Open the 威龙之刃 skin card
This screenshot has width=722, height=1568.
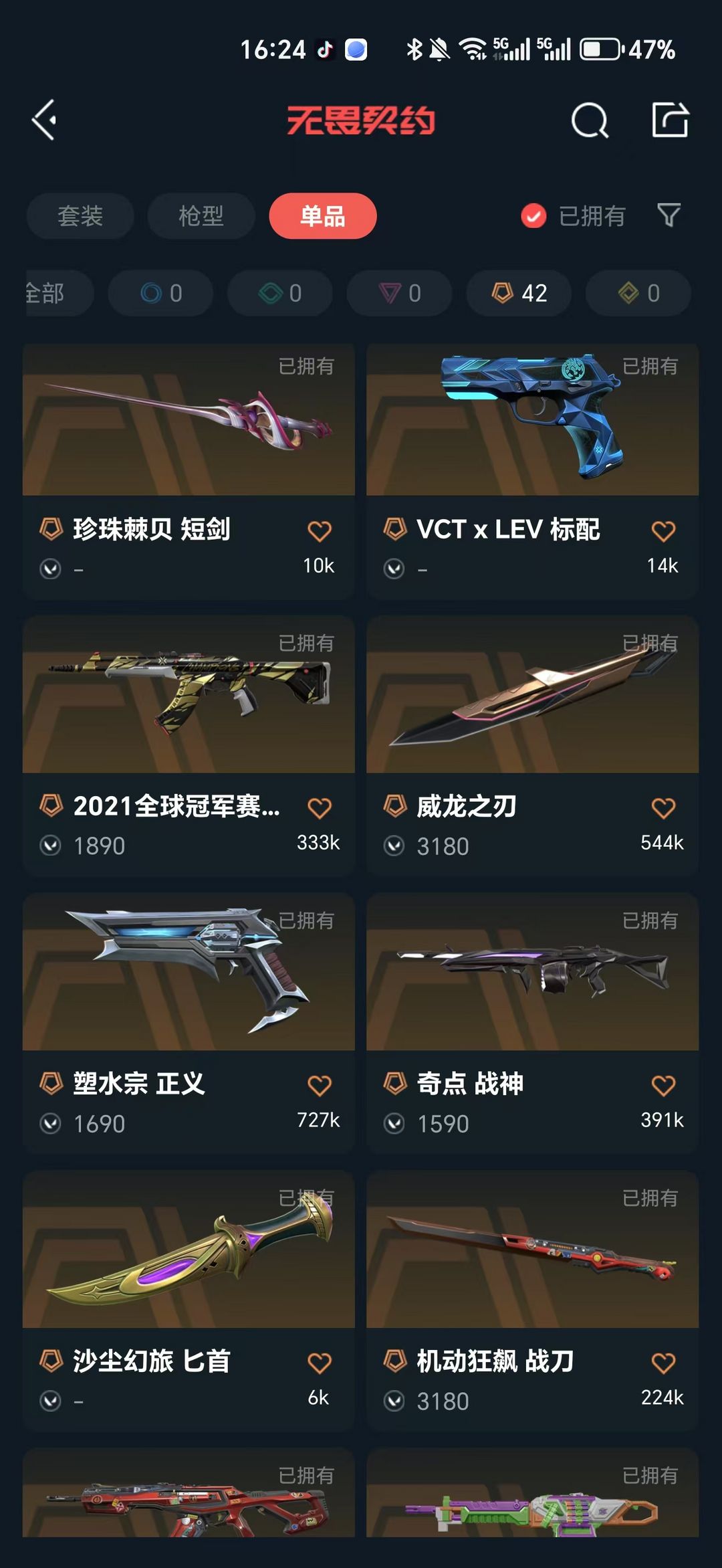tap(532, 747)
